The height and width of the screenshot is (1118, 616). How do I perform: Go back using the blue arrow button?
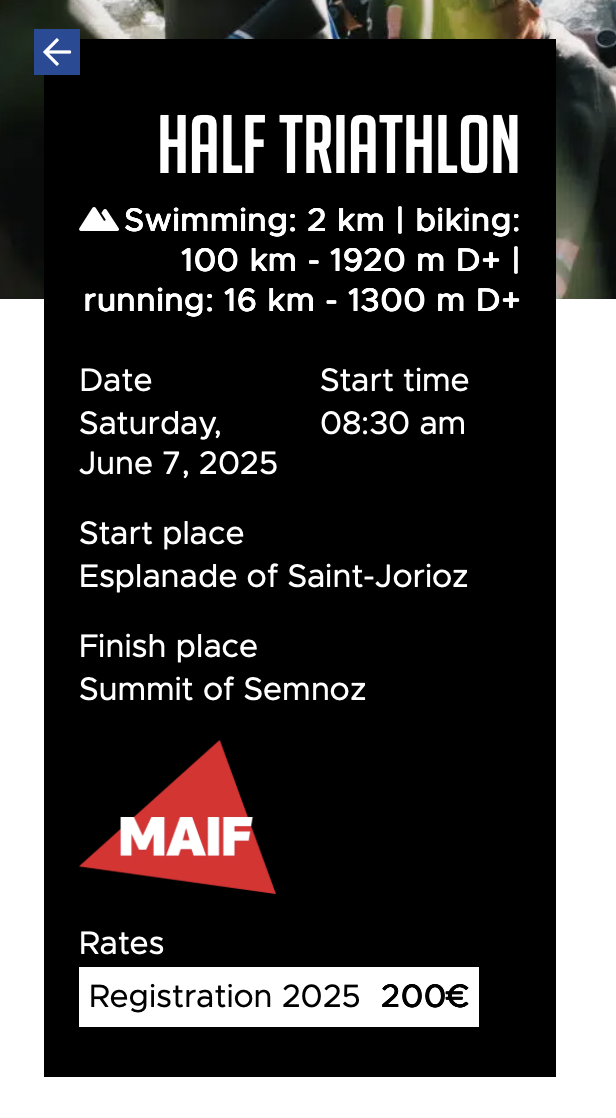click(57, 52)
